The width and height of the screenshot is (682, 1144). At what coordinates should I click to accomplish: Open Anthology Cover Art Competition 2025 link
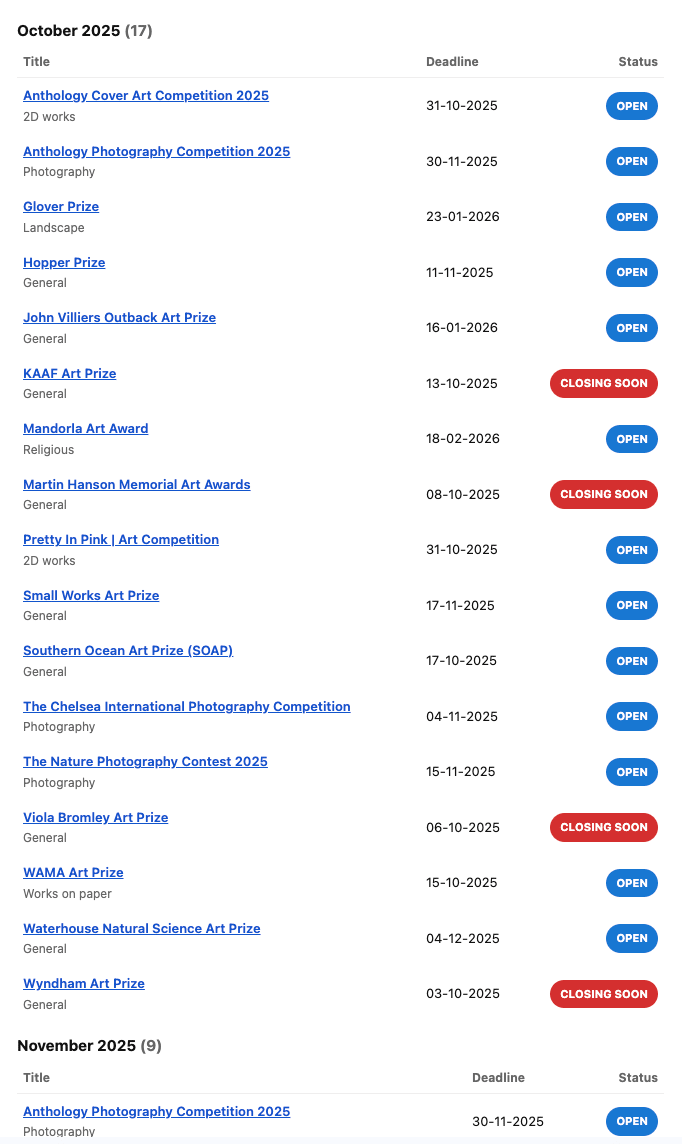(x=146, y=96)
